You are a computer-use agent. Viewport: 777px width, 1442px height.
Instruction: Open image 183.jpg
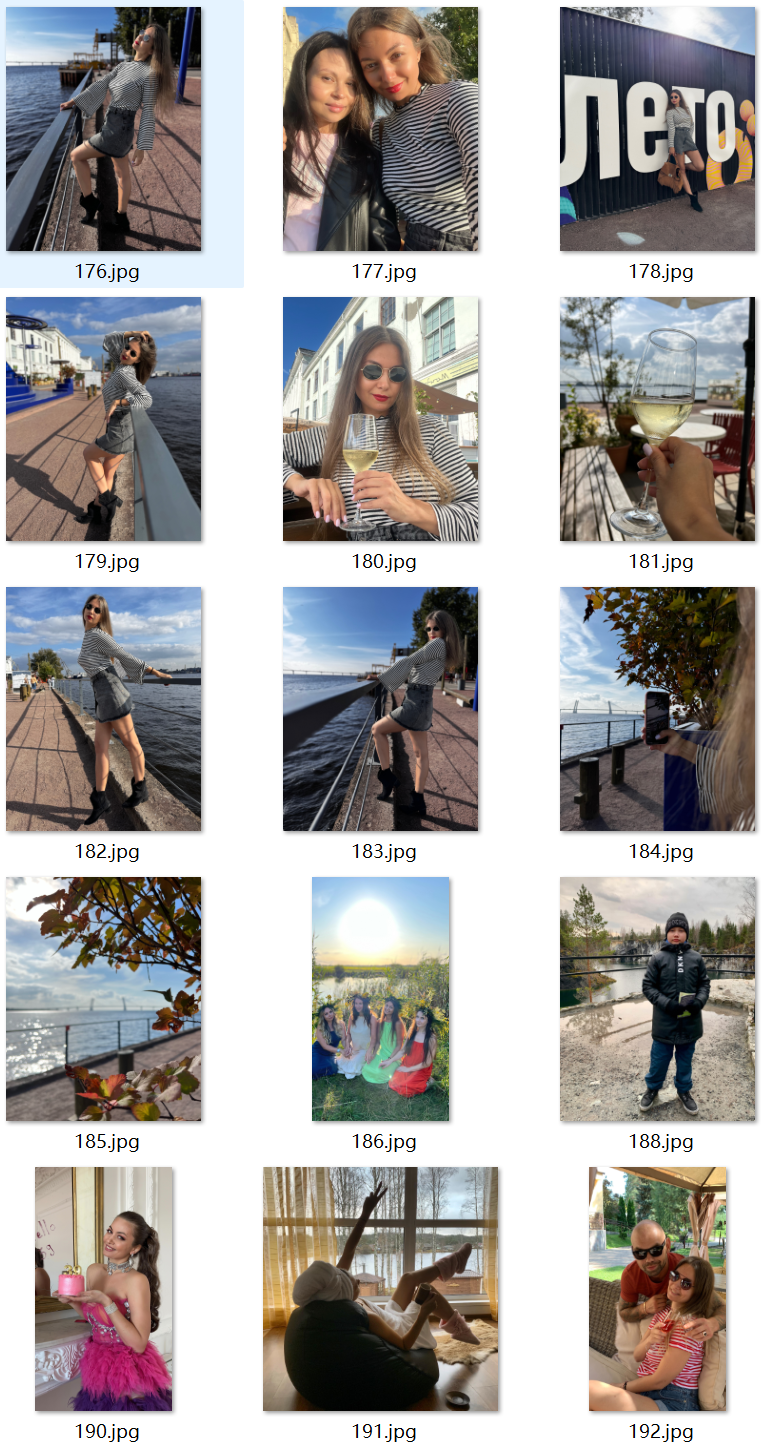click(380, 709)
